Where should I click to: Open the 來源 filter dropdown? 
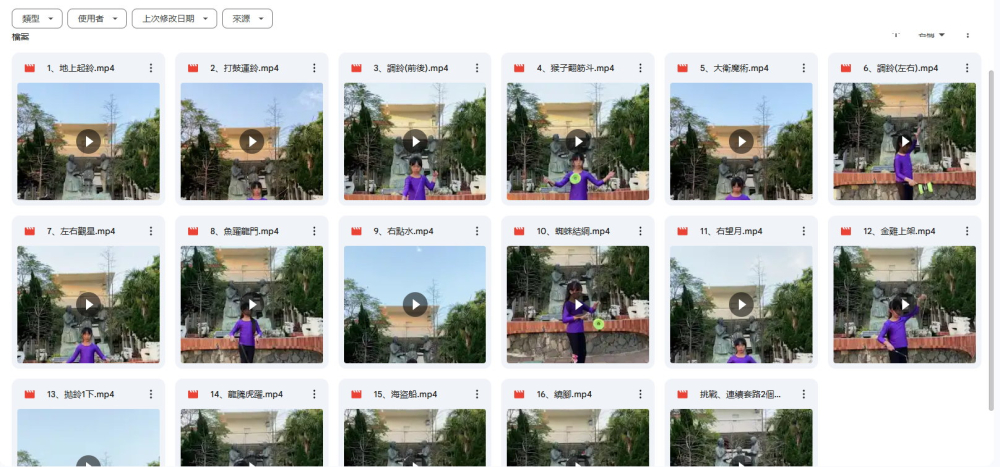click(247, 18)
